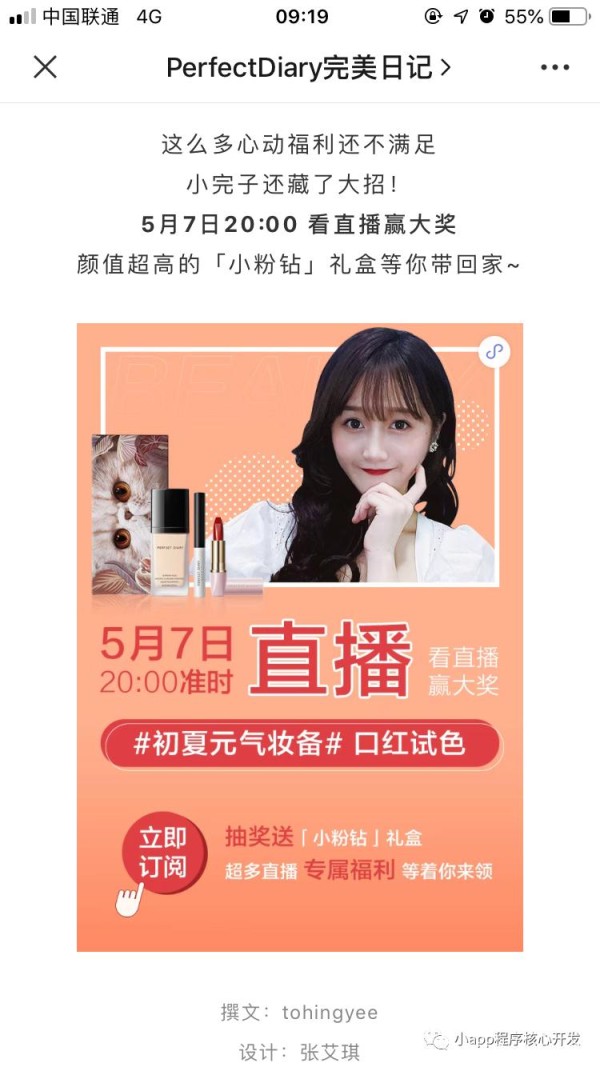Close the article page
Image resolution: width=600 pixels, height=1067 pixels.
(45, 67)
